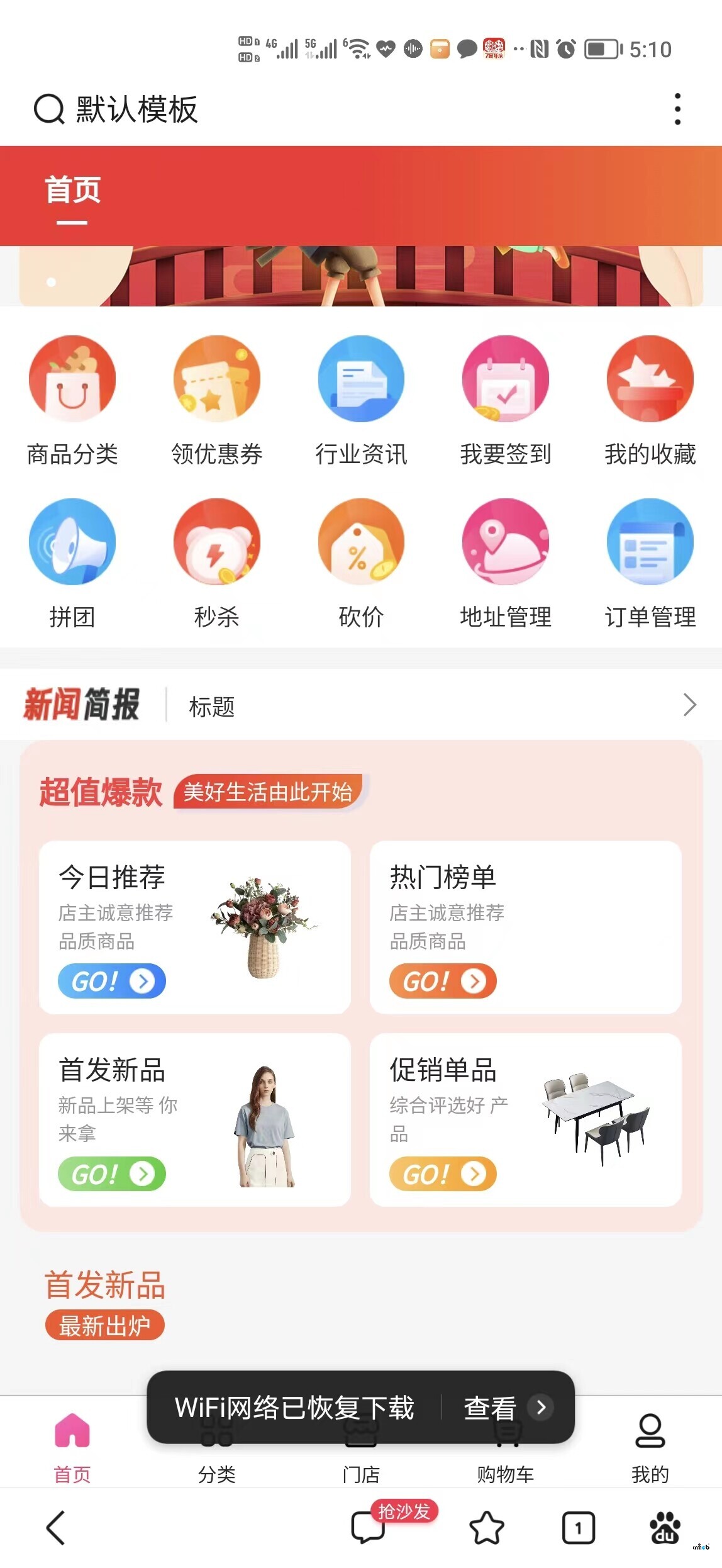Open the 拼团 group-buy shortcut
The width and height of the screenshot is (722, 1568).
(72, 563)
